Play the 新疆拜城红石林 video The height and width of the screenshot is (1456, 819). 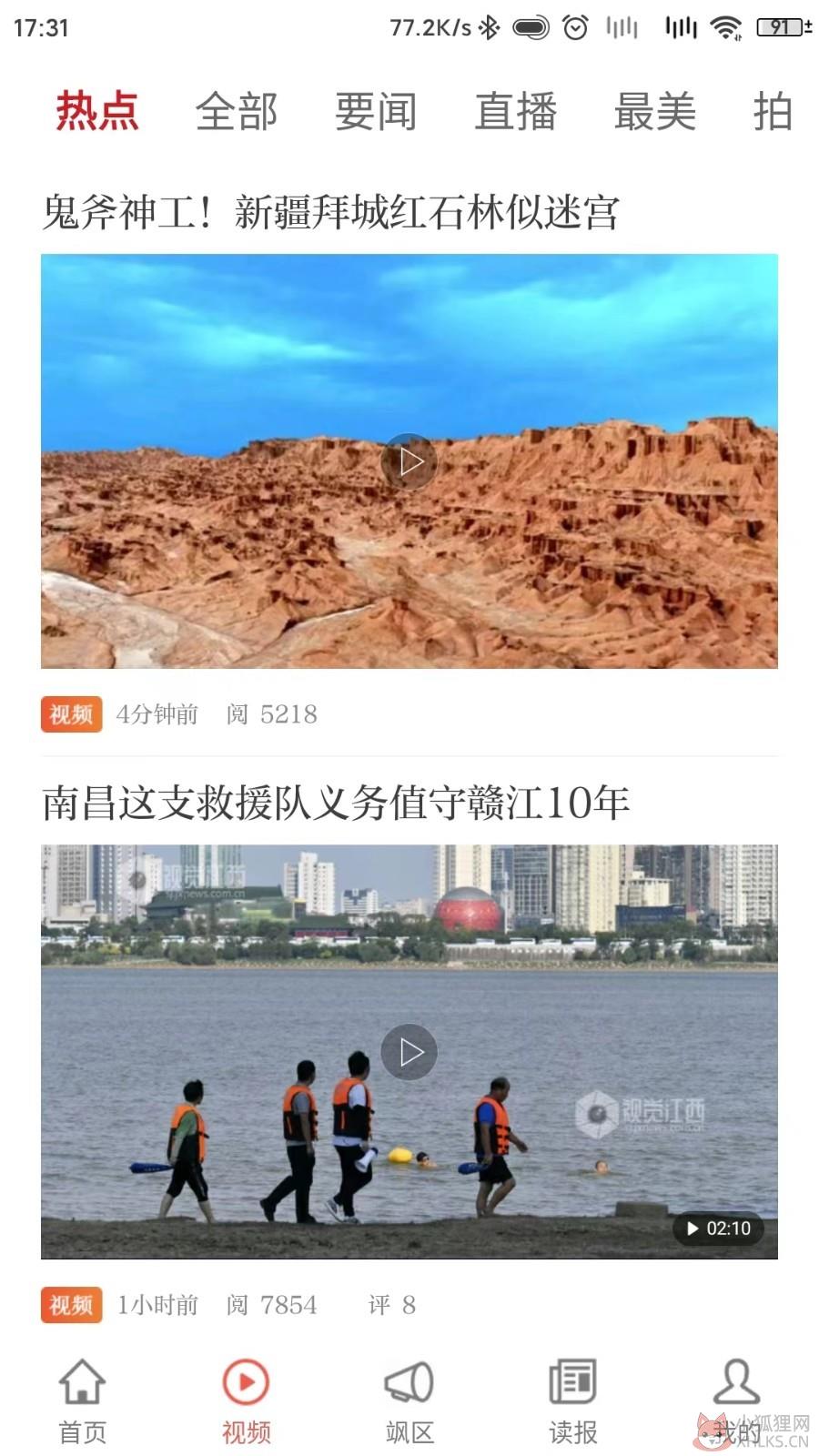pyautogui.click(x=409, y=461)
